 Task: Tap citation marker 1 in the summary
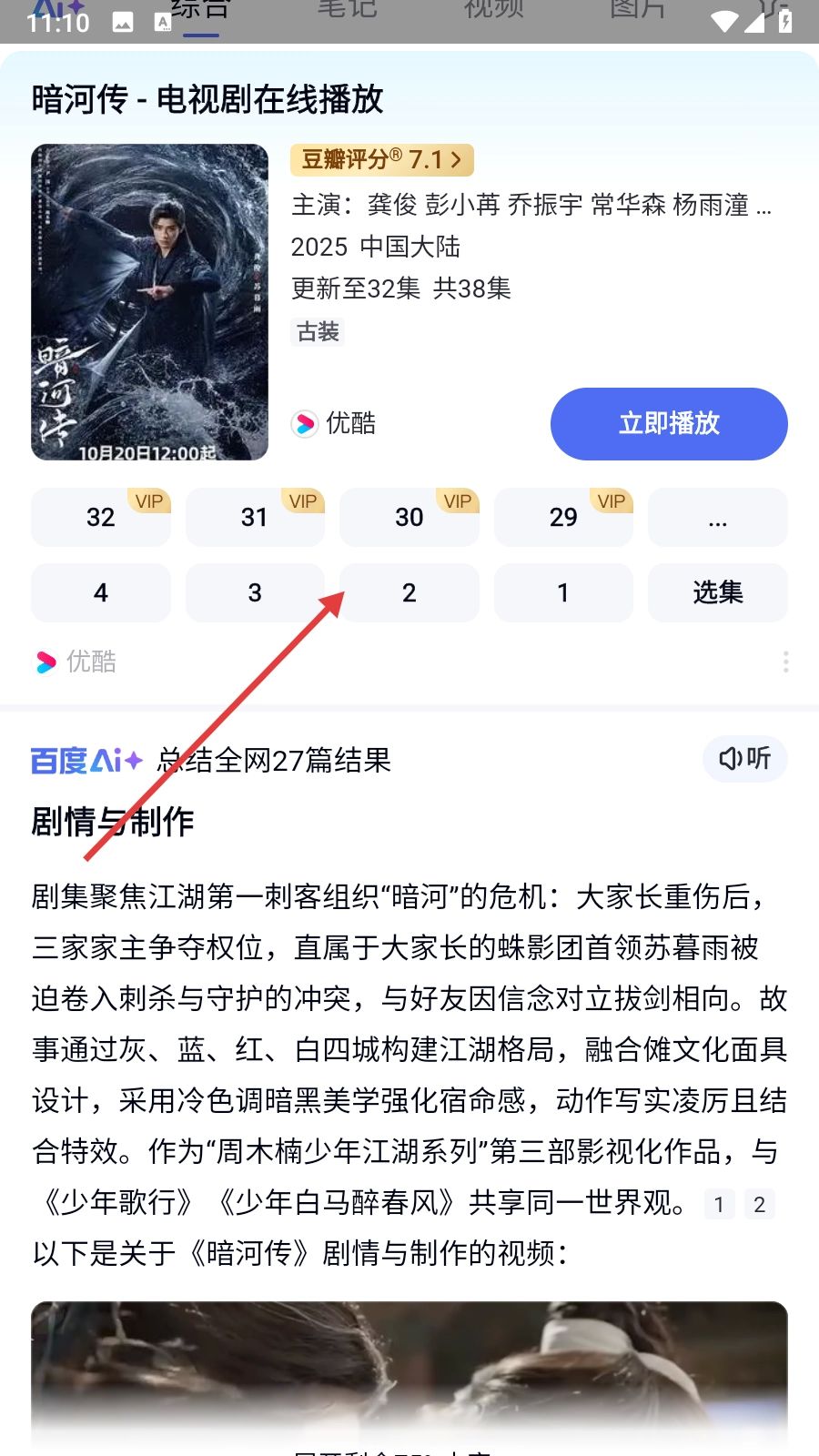[x=719, y=1204]
